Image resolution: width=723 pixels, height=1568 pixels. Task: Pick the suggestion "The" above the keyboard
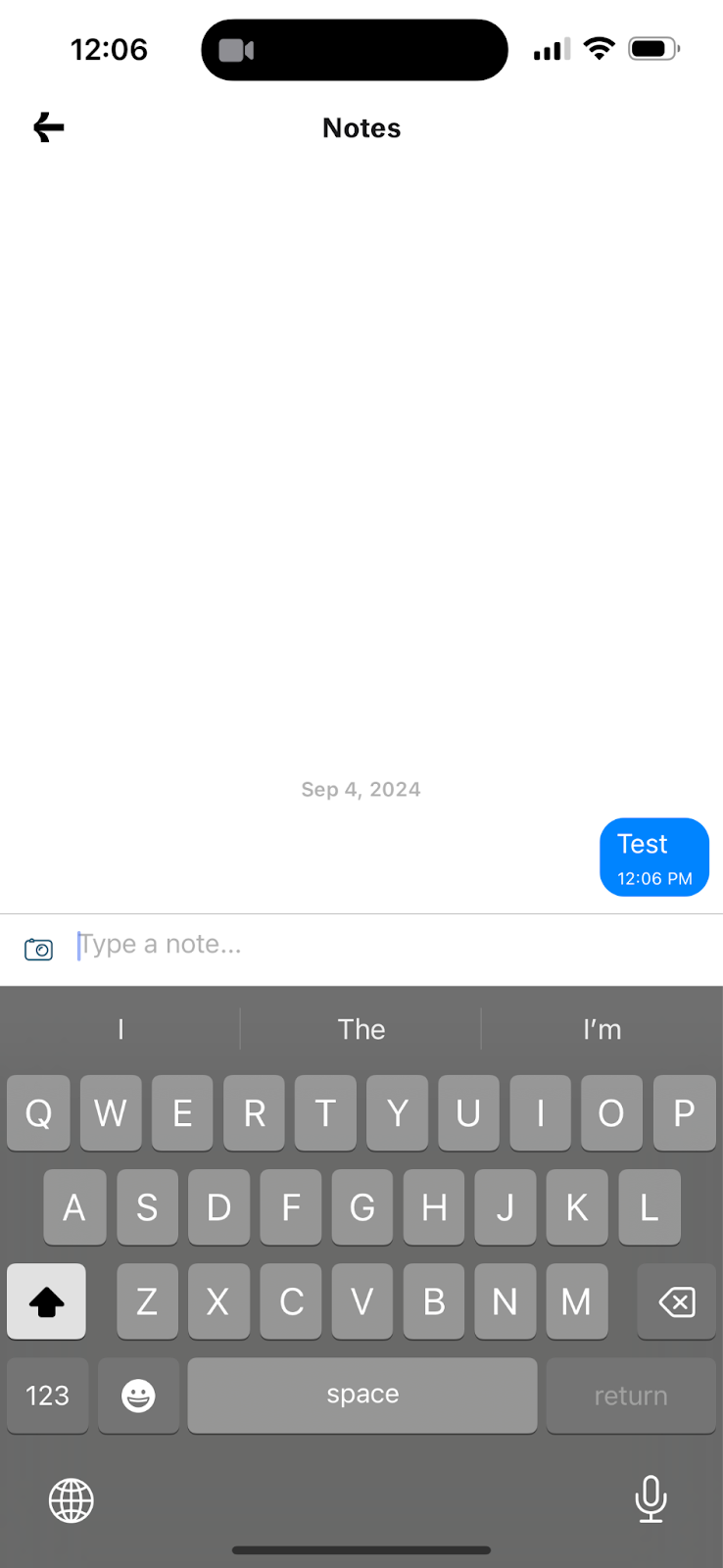click(x=361, y=1029)
